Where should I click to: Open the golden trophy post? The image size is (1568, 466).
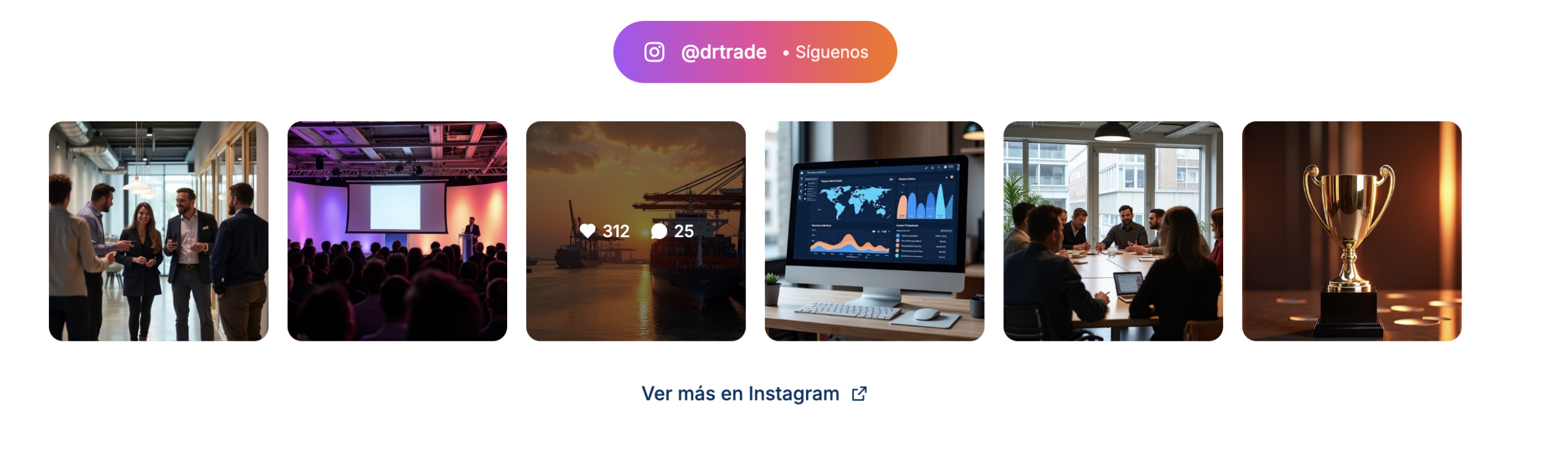pos(1351,231)
